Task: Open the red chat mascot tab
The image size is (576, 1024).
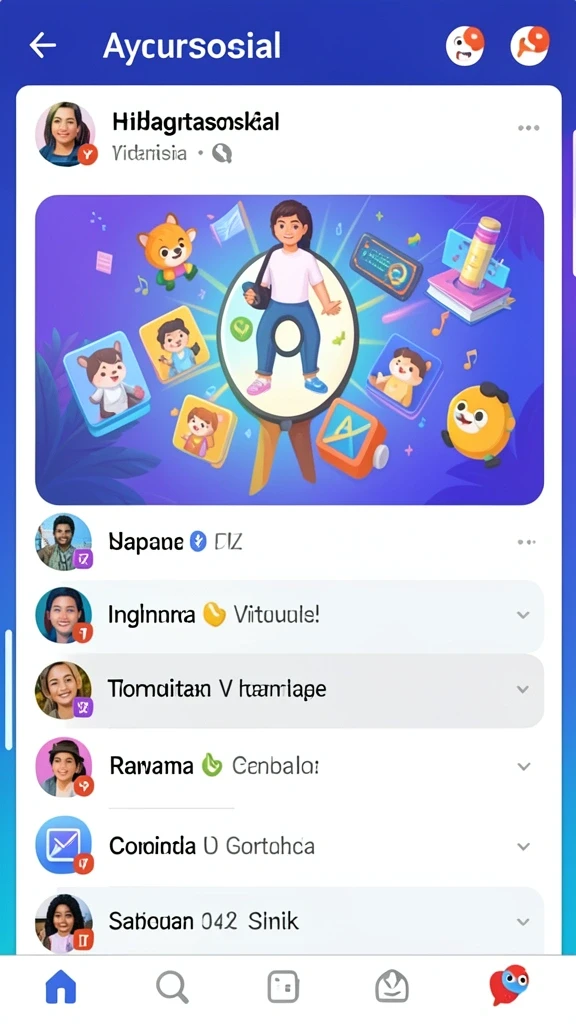Action: pos(509,985)
